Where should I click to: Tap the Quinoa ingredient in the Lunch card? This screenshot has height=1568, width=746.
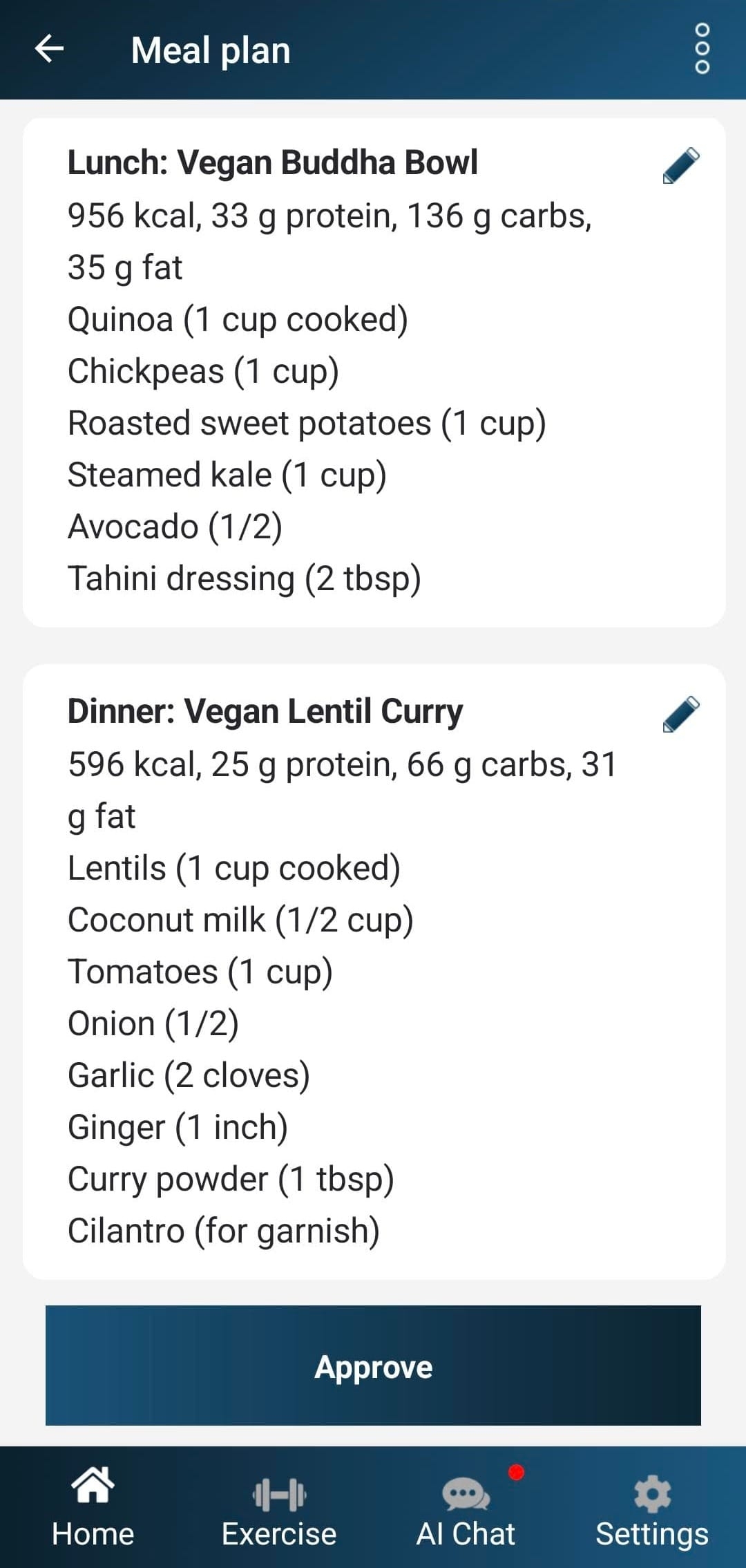(238, 319)
